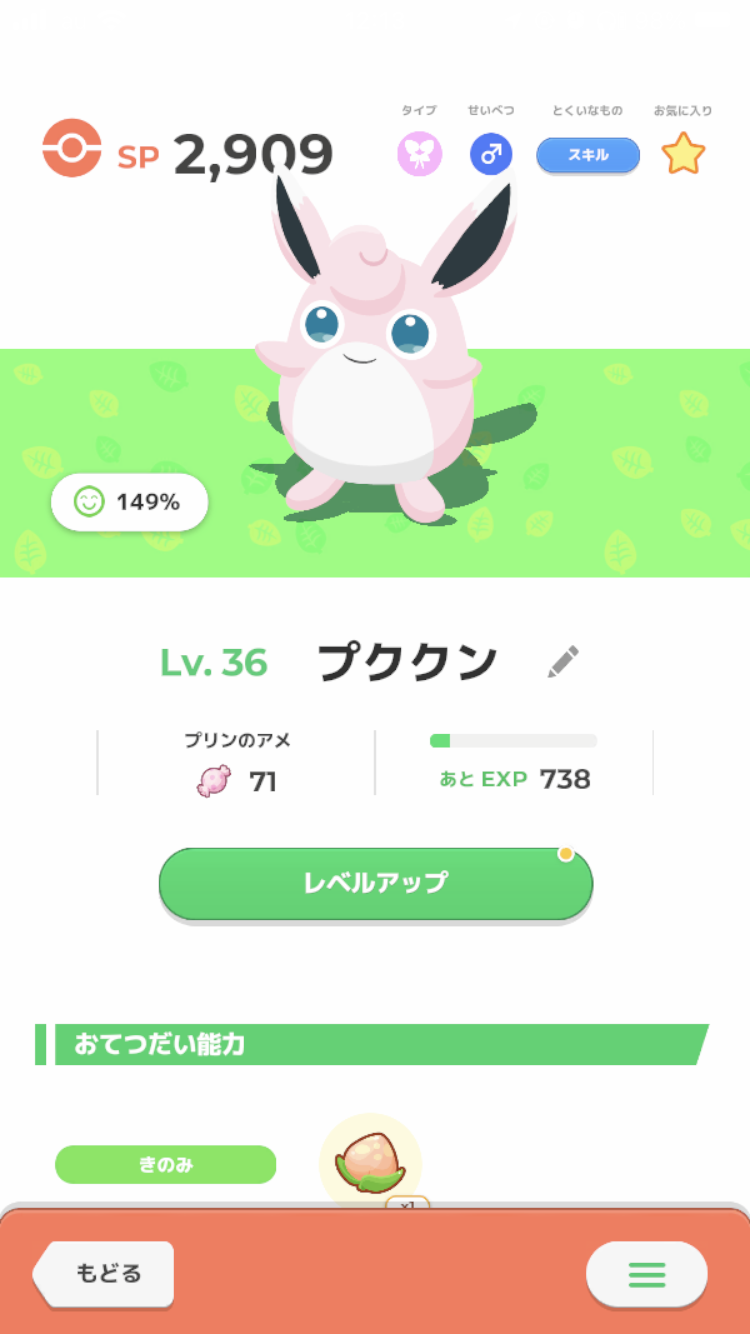750x1334 pixels.
Task: Go back with the もどる button
Action: [103, 1274]
